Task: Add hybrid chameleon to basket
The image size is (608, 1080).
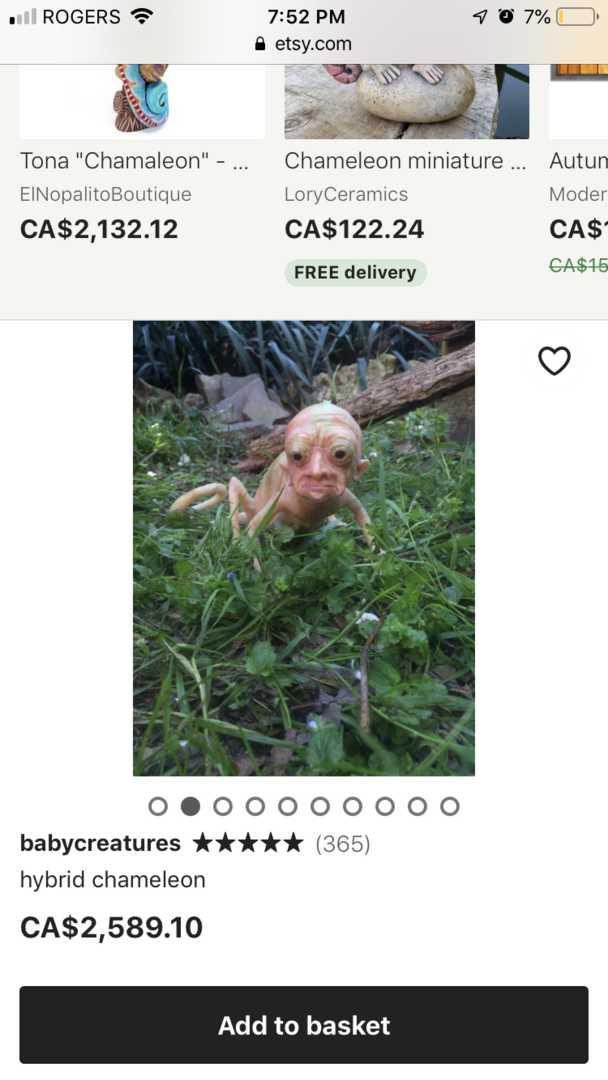Action: click(x=304, y=1025)
